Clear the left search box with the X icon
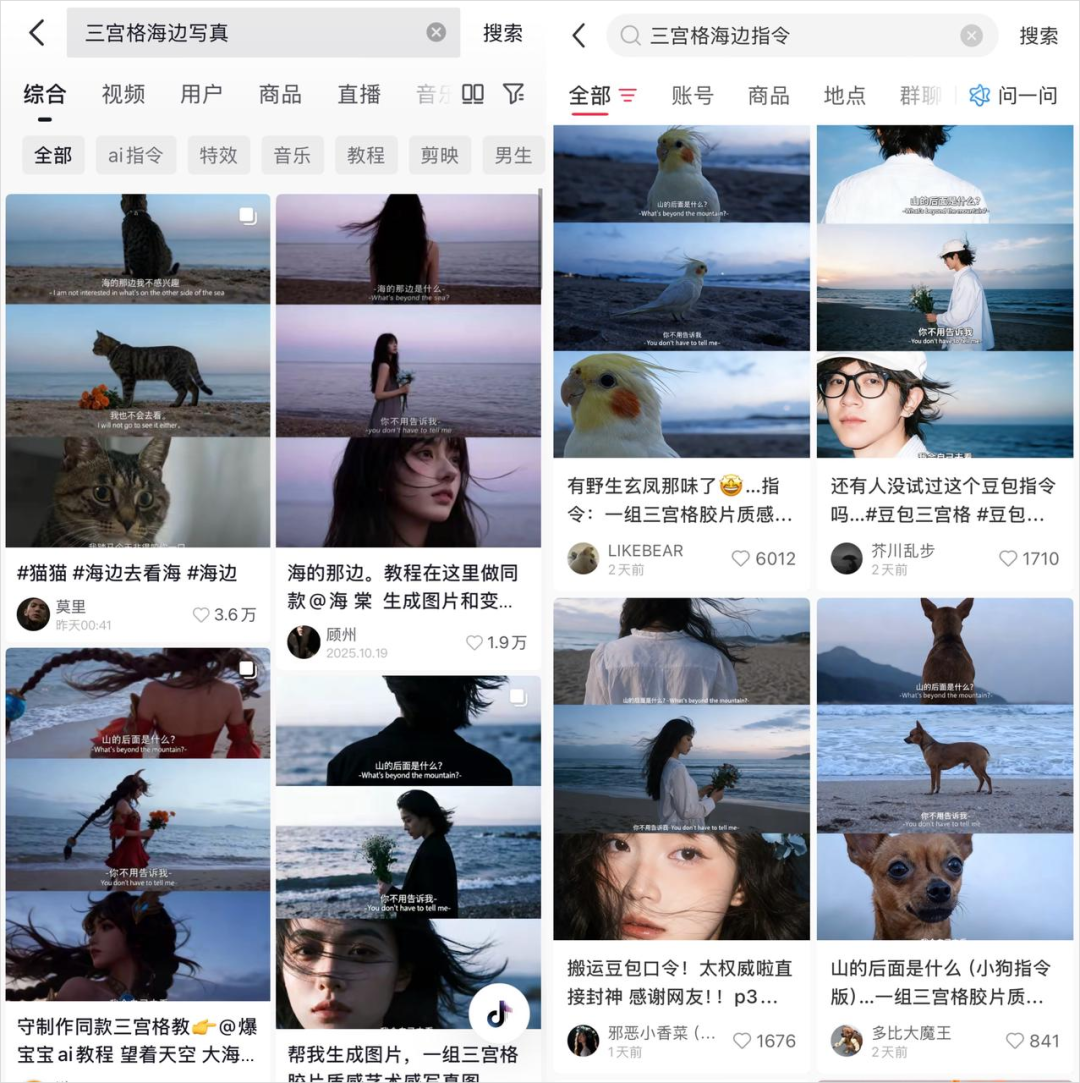 tap(436, 31)
